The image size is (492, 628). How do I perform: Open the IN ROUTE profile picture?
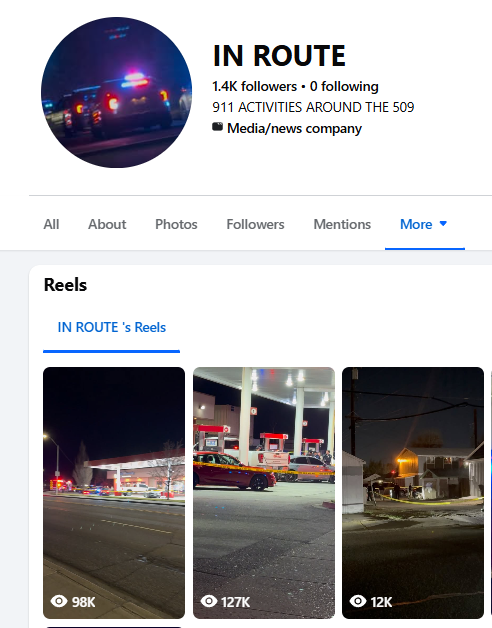point(116,92)
